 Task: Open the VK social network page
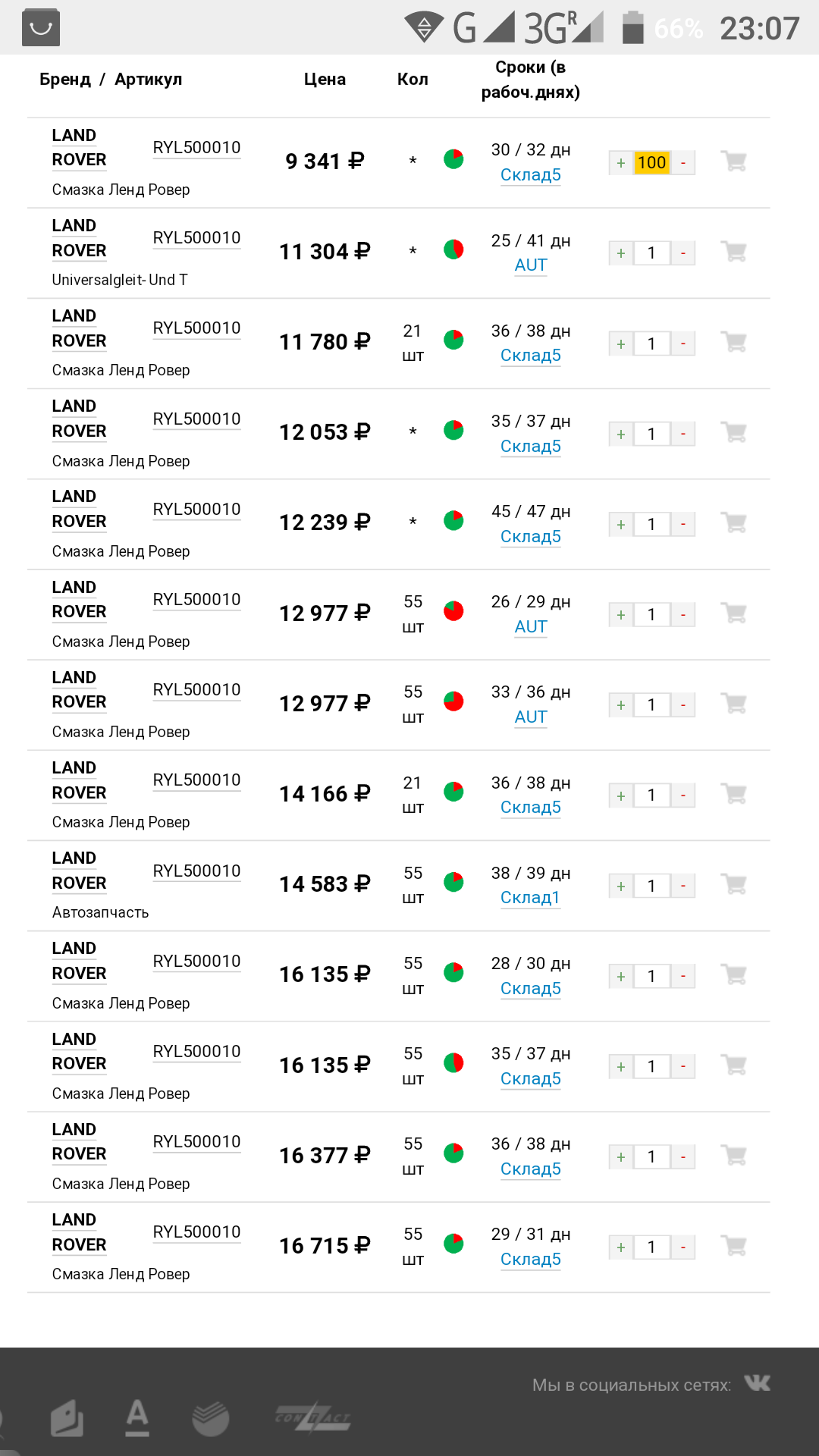click(757, 1383)
